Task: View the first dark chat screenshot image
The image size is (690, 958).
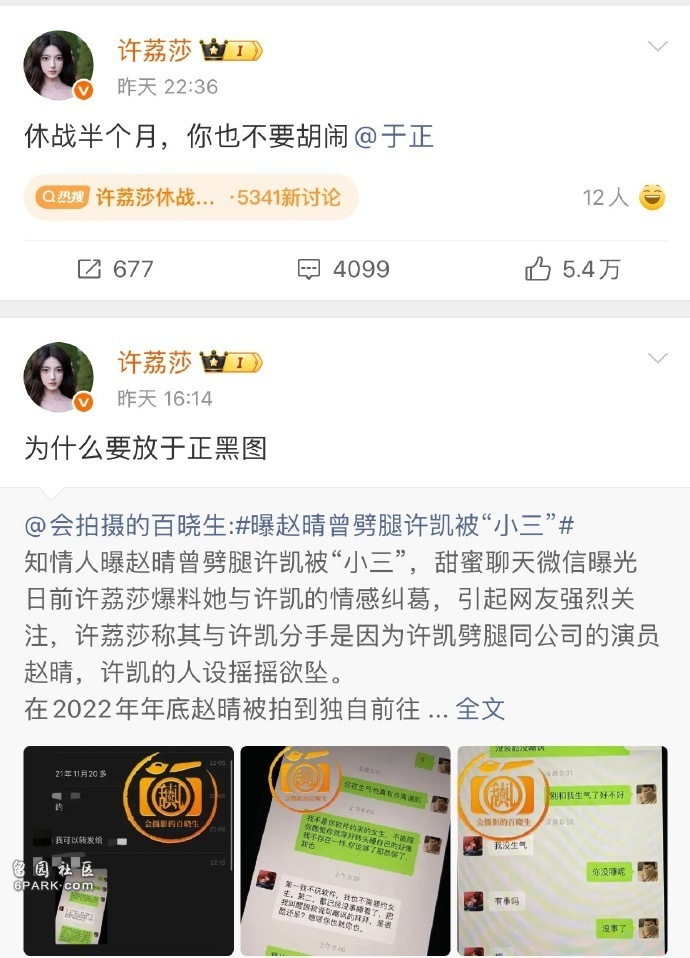Action: [129, 850]
